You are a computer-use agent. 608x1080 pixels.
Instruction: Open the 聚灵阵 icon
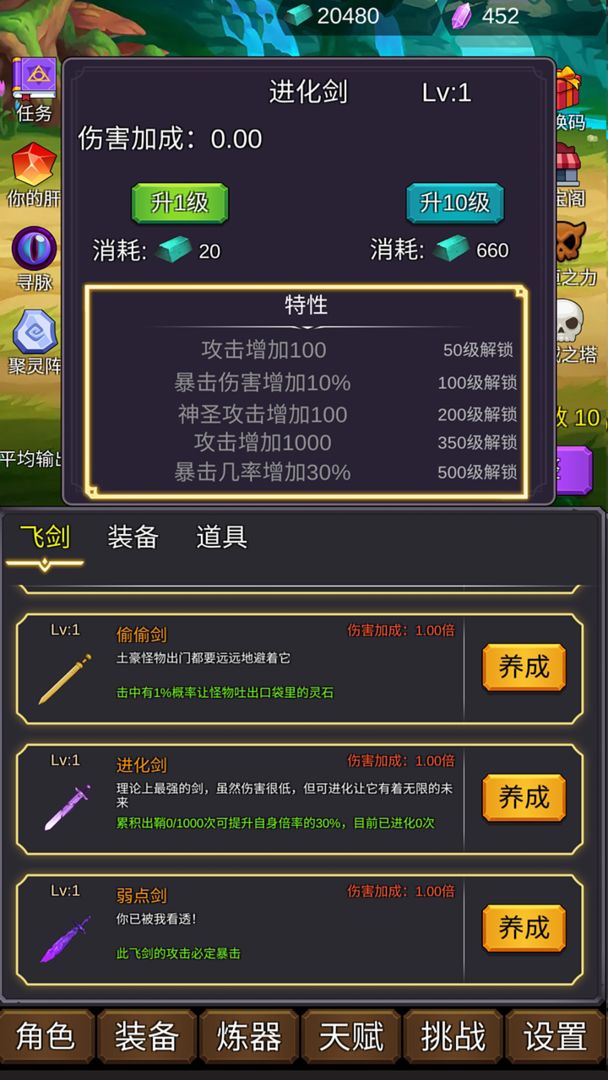click(x=34, y=342)
